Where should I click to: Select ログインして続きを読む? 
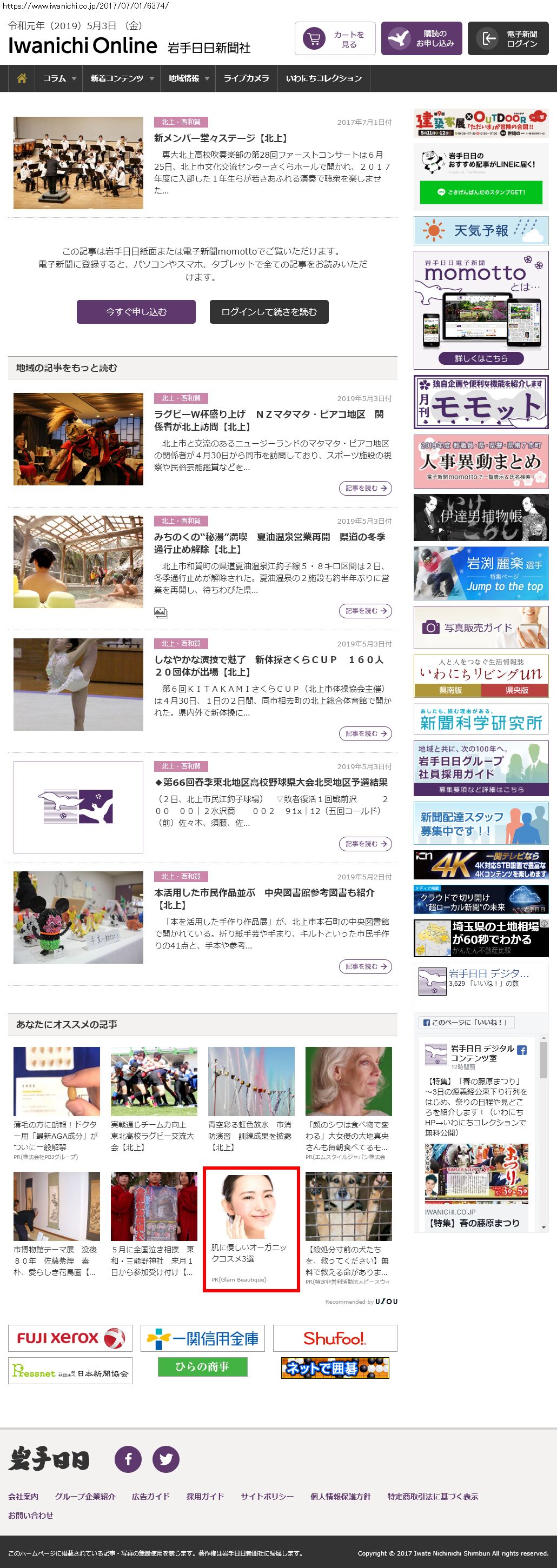[268, 312]
